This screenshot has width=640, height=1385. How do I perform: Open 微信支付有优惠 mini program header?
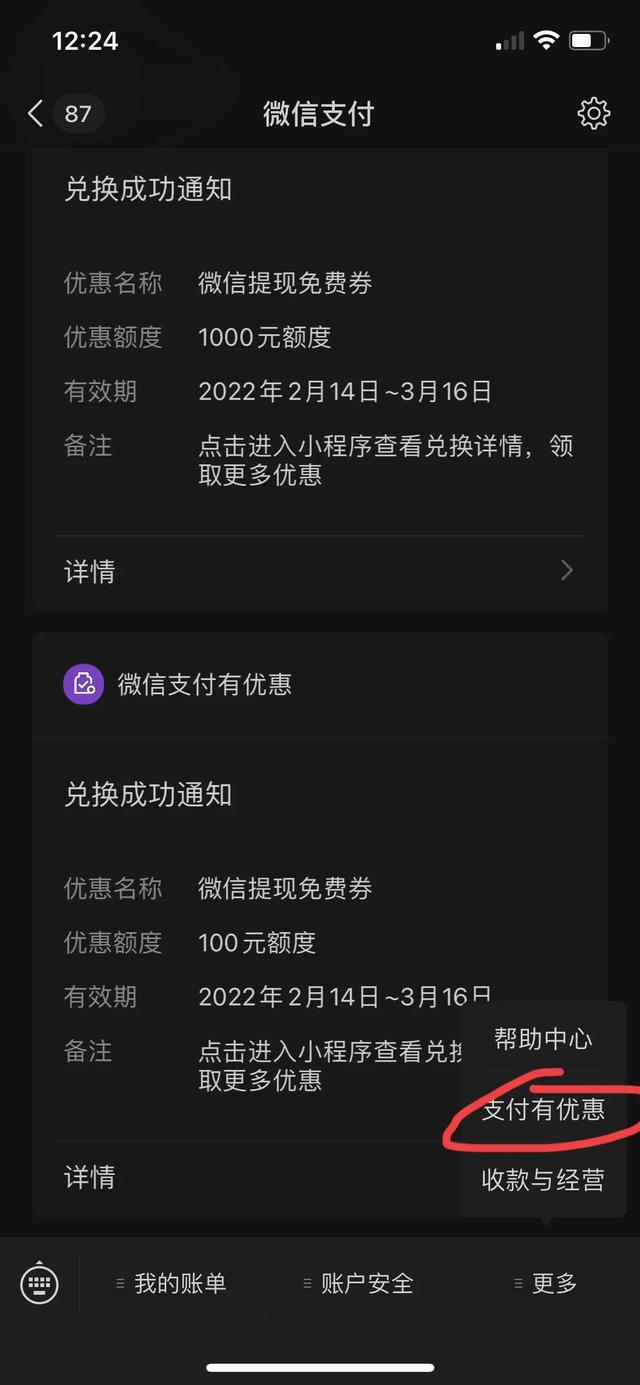click(204, 685)
